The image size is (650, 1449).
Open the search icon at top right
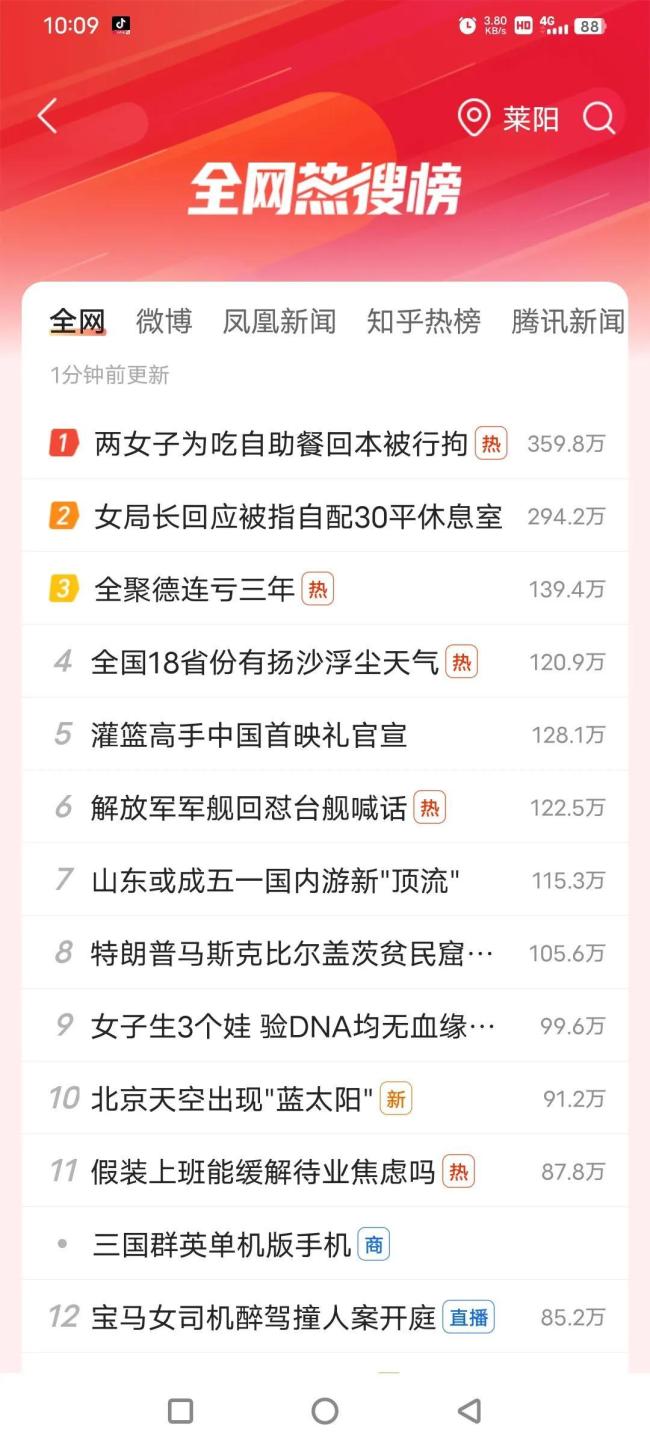pos(599,119)
